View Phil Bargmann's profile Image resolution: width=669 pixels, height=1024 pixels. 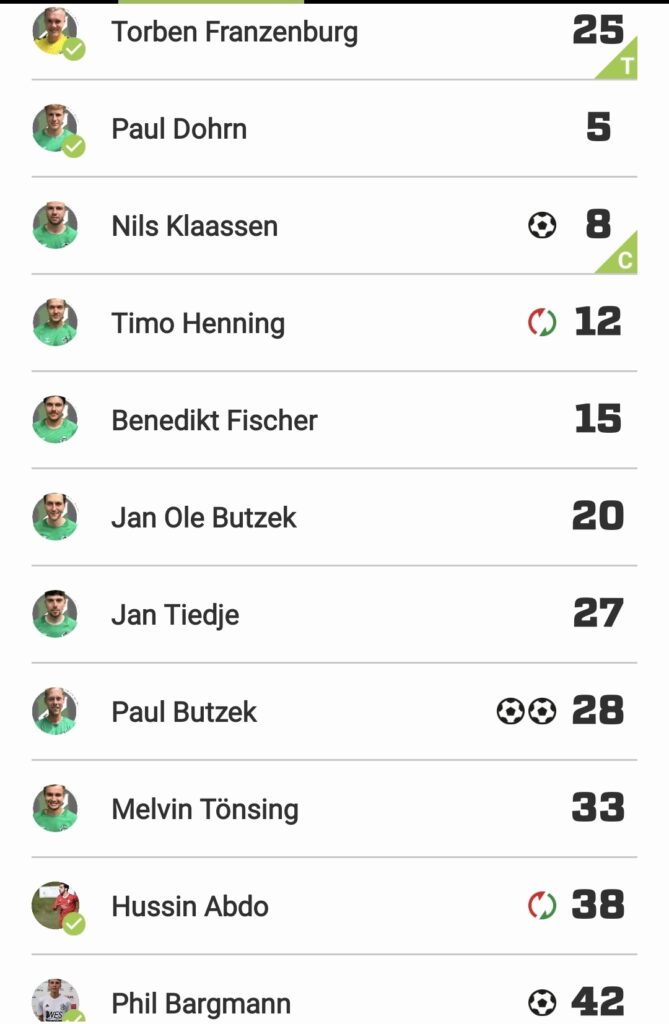[x=201, y=1002]
